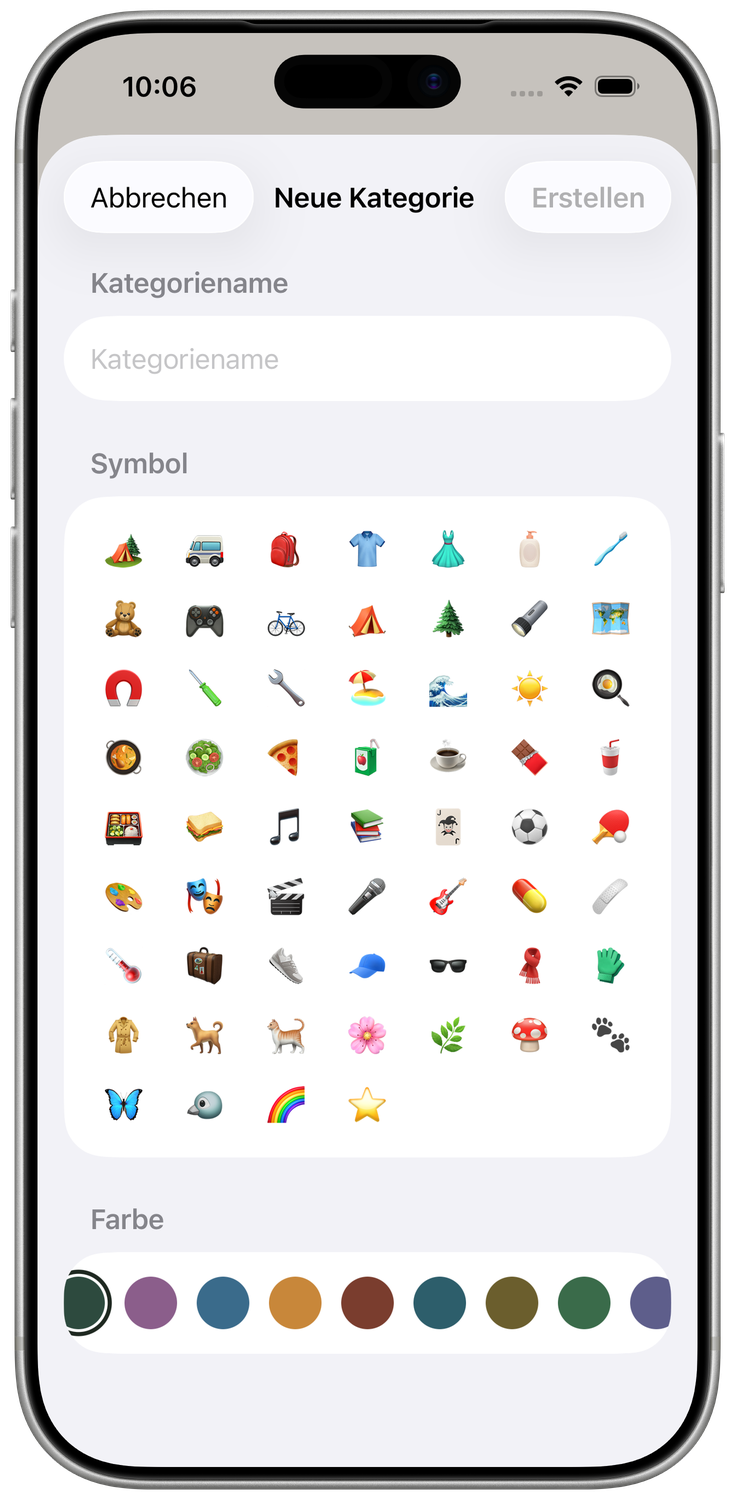Pick the blue butterfly symbol
The image size is (735, 1500).
pos(123,1104)
